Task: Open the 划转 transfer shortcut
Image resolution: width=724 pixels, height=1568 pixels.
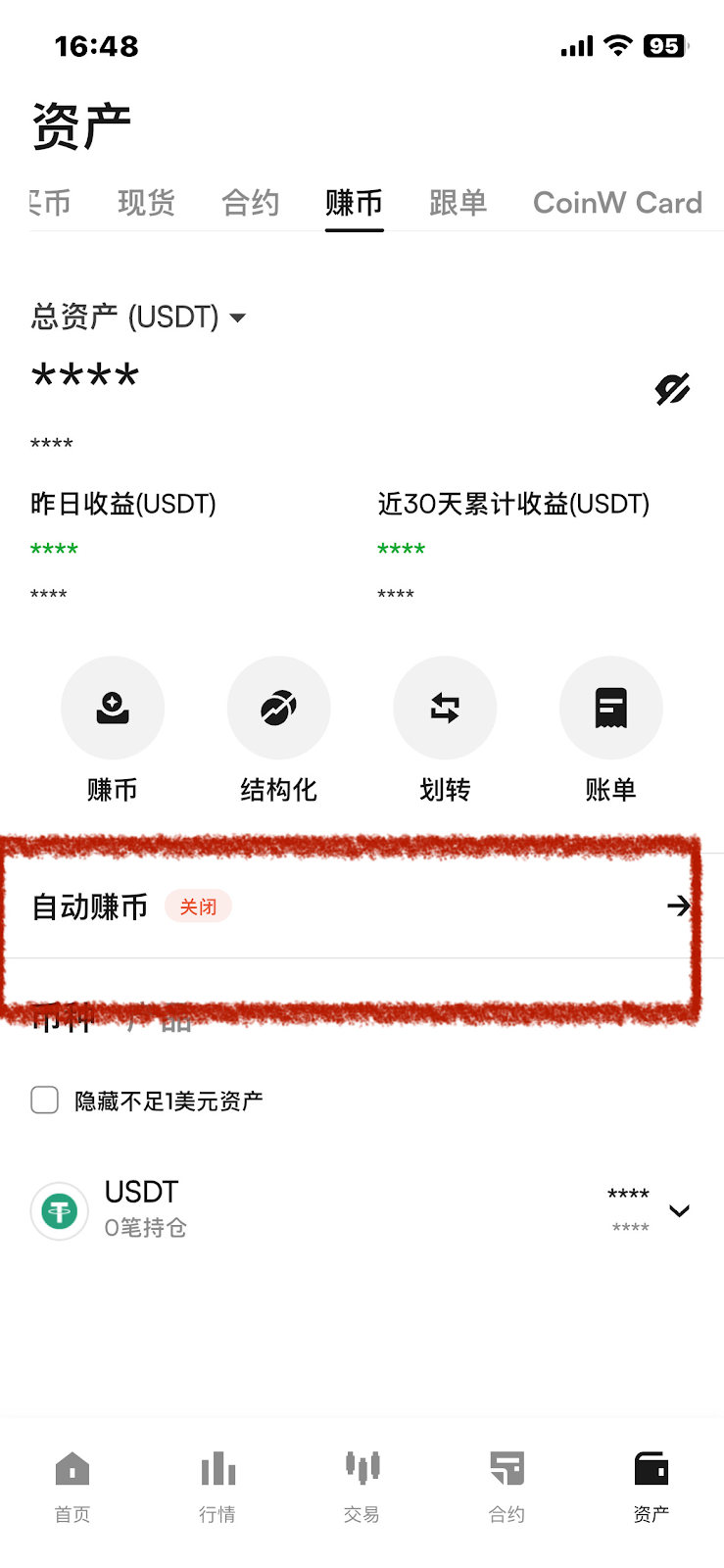Action: click(445, 708)
